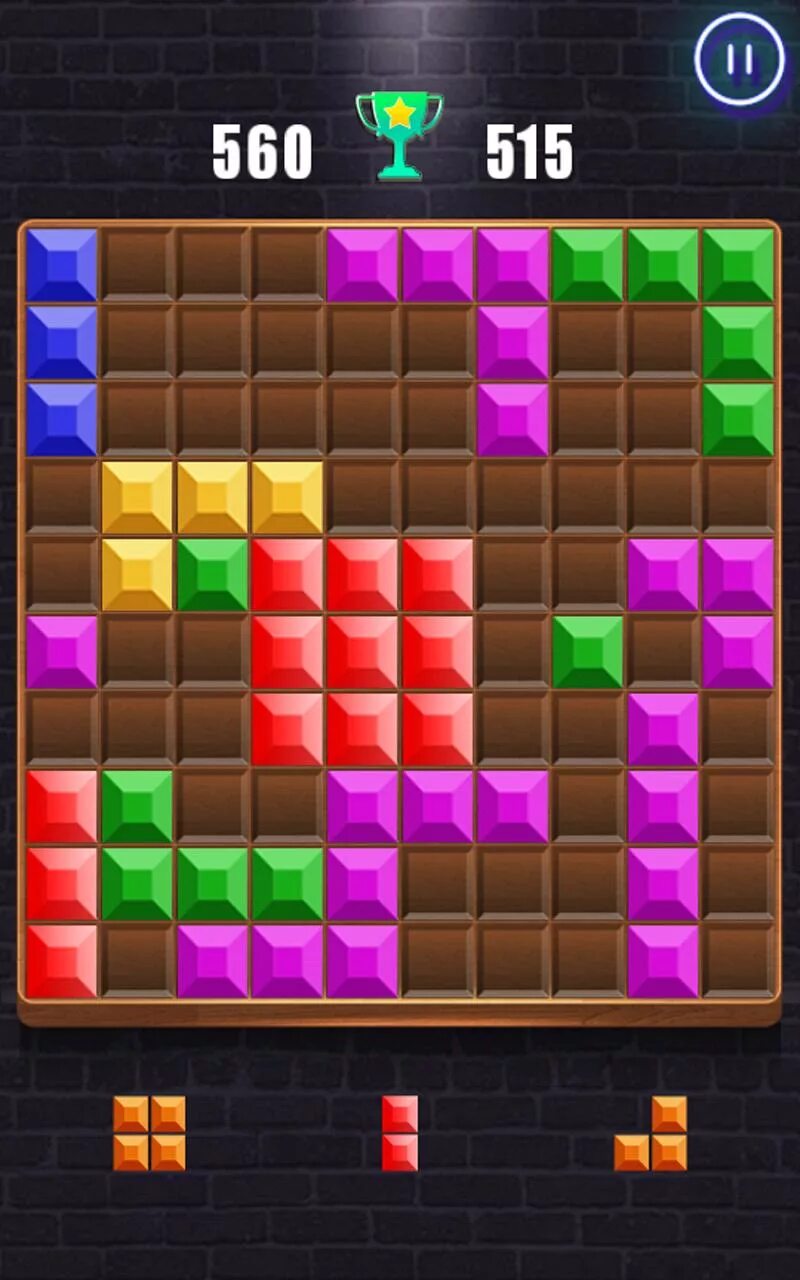Image resolution: width=800 pixels, height=1280 pixels.
Task: Pause the game
Action: 740,60
